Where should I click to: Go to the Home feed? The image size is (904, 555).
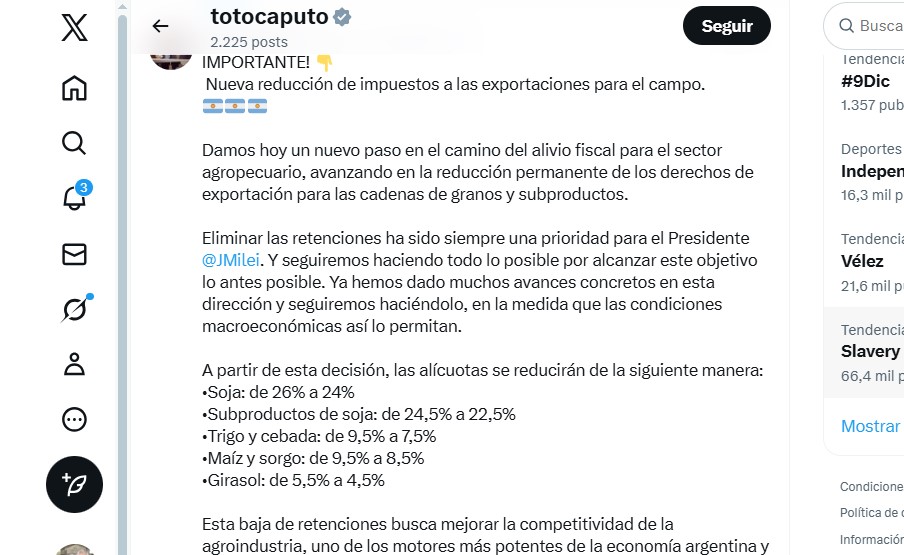(74, 88)
